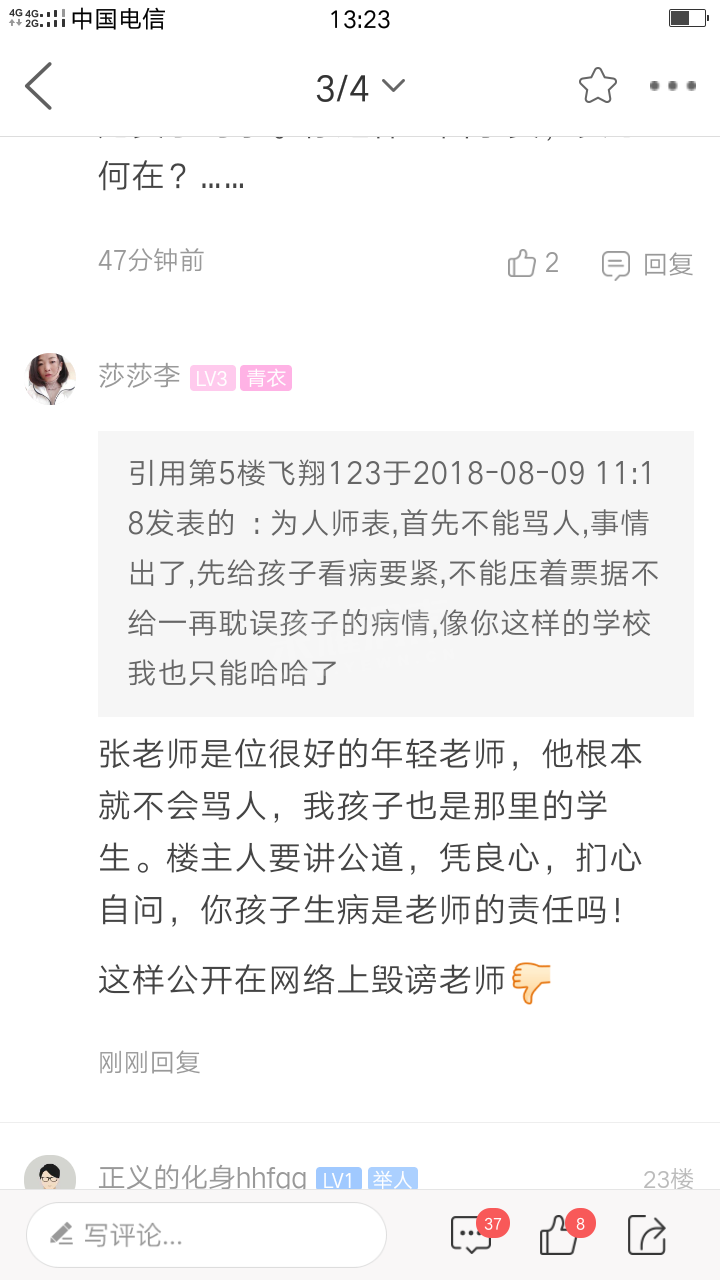View the 37 comments
The image size is (720, 1280).
[x=472, y=1235]
